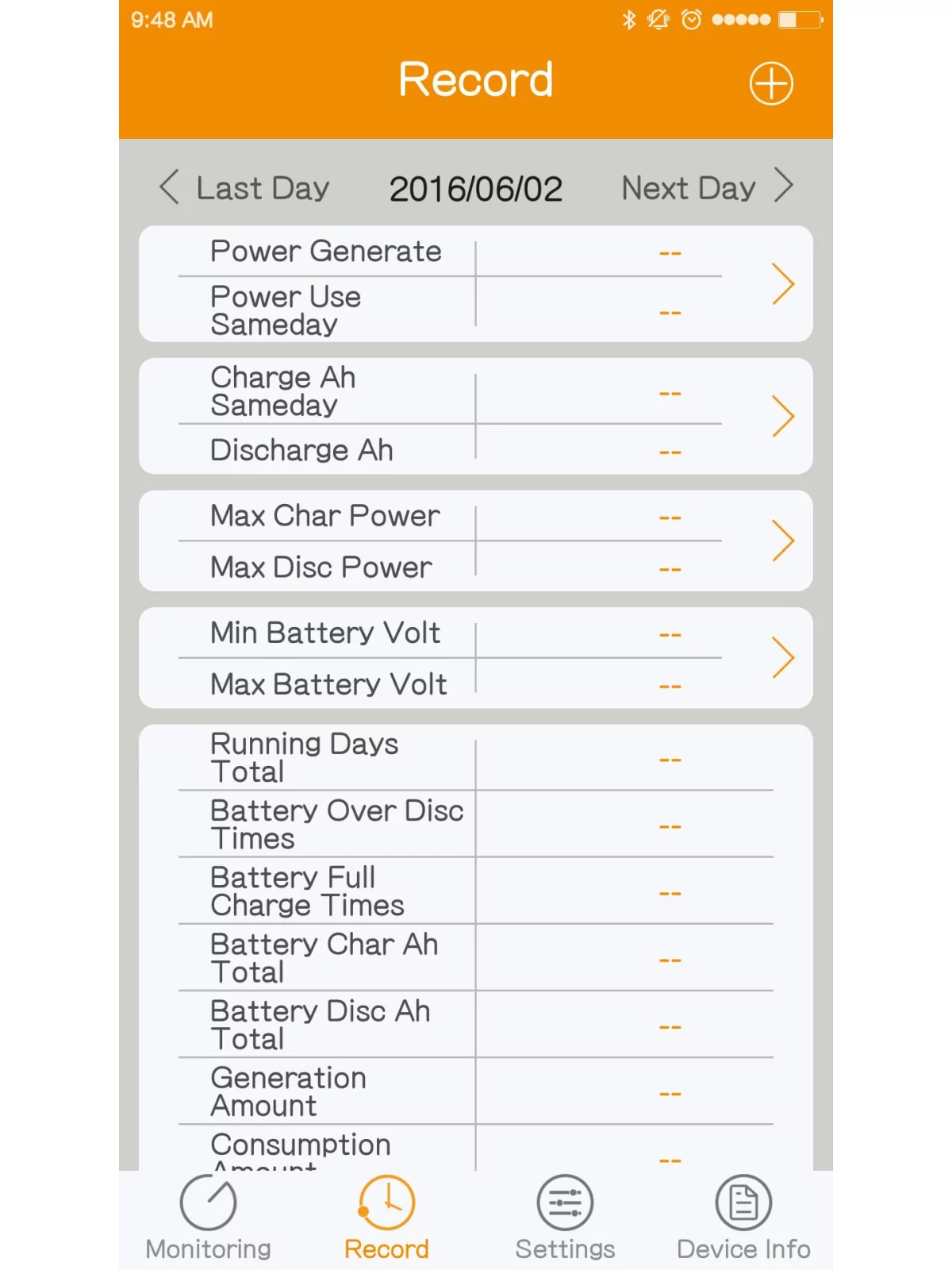Viewport: 952px width, 1270px height.
Task: Expand the Charge Ah Sameday details
Action: (x=784, y=415)
